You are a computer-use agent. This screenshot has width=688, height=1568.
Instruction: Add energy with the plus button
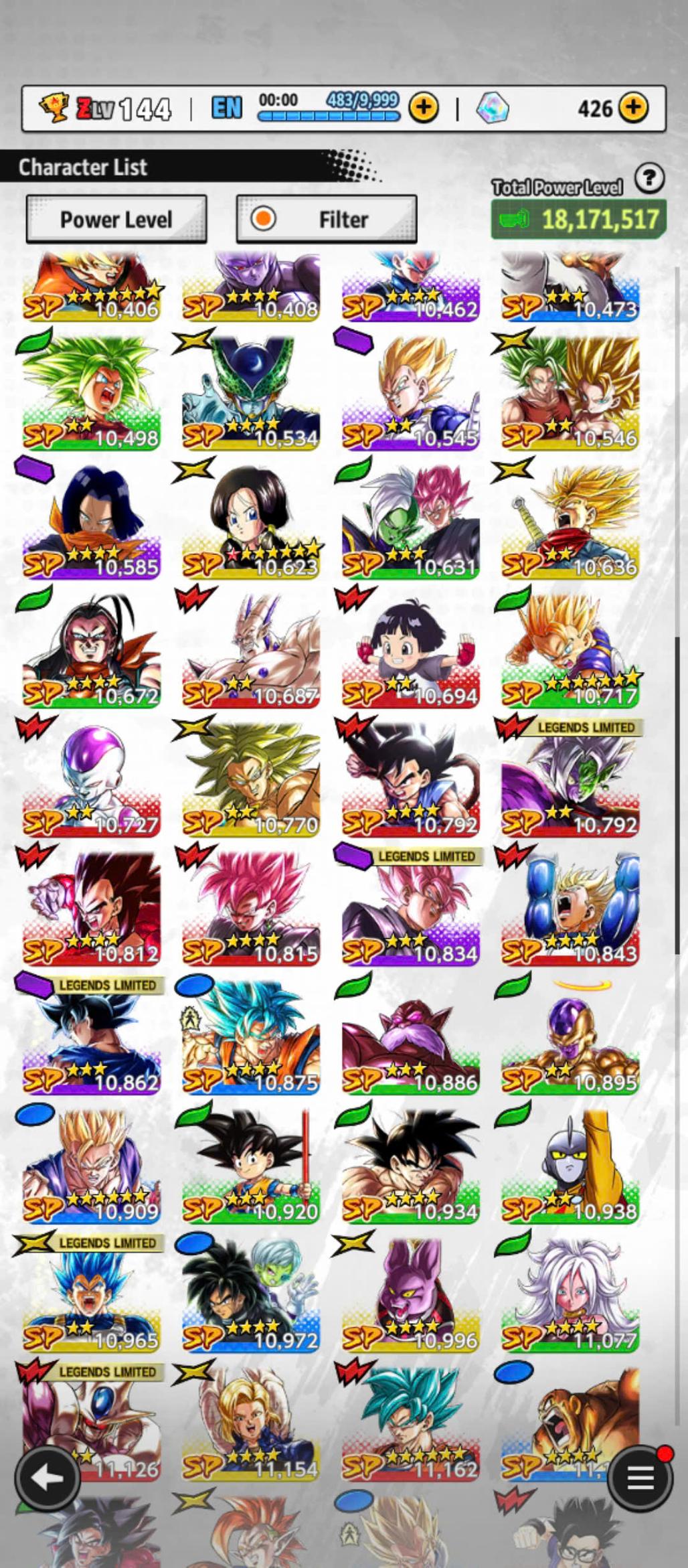(x=423, y=107)
